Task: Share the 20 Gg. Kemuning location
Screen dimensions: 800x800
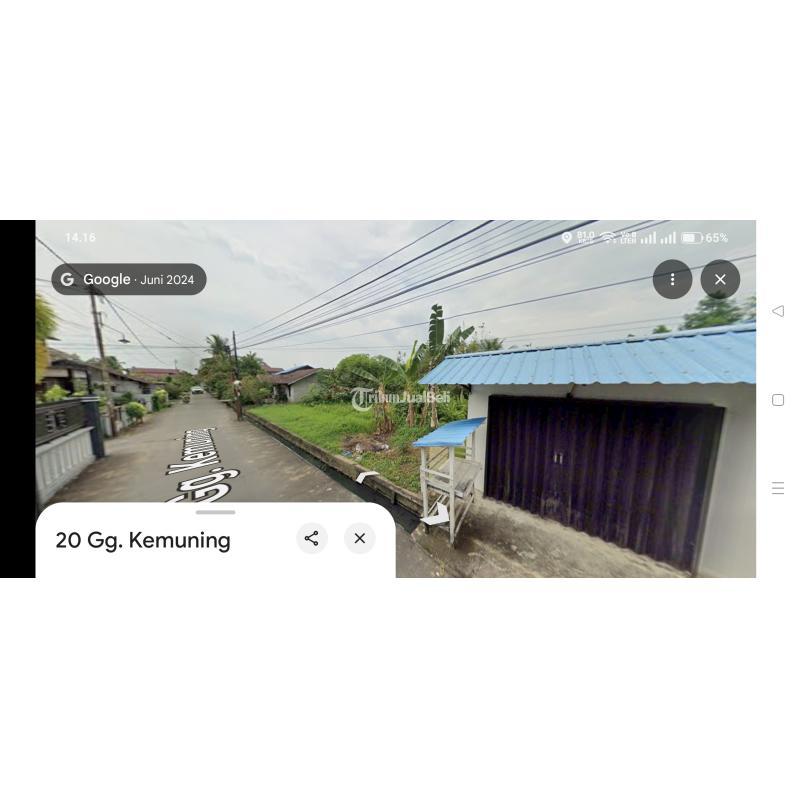Action: [312, 538]
